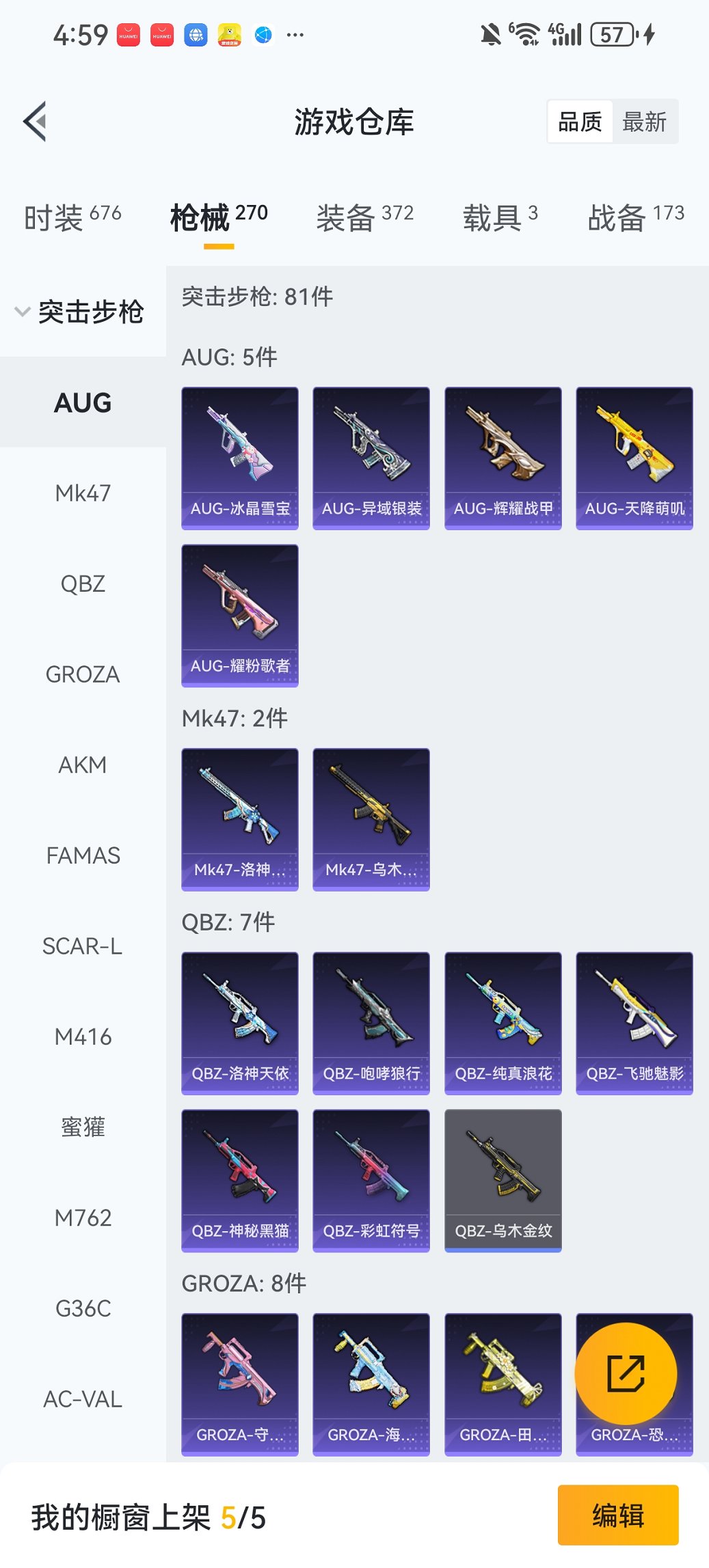Switch to the 载具 tab
709x1568 pixels.
tap(500, 218)
